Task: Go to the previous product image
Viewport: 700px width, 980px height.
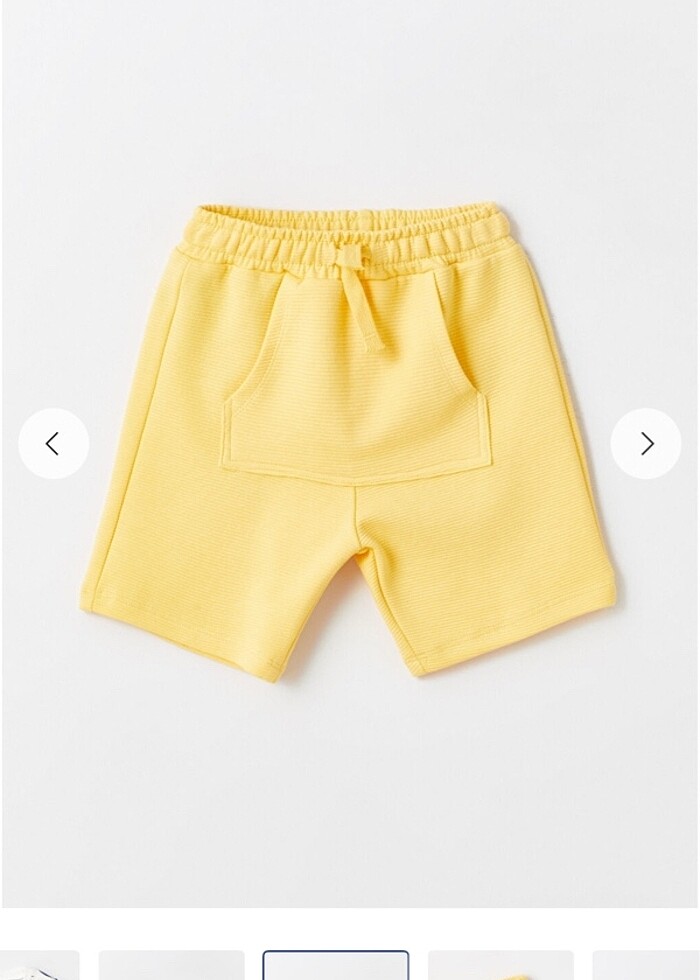Action: pyautogui.click(x=53, y=443)
